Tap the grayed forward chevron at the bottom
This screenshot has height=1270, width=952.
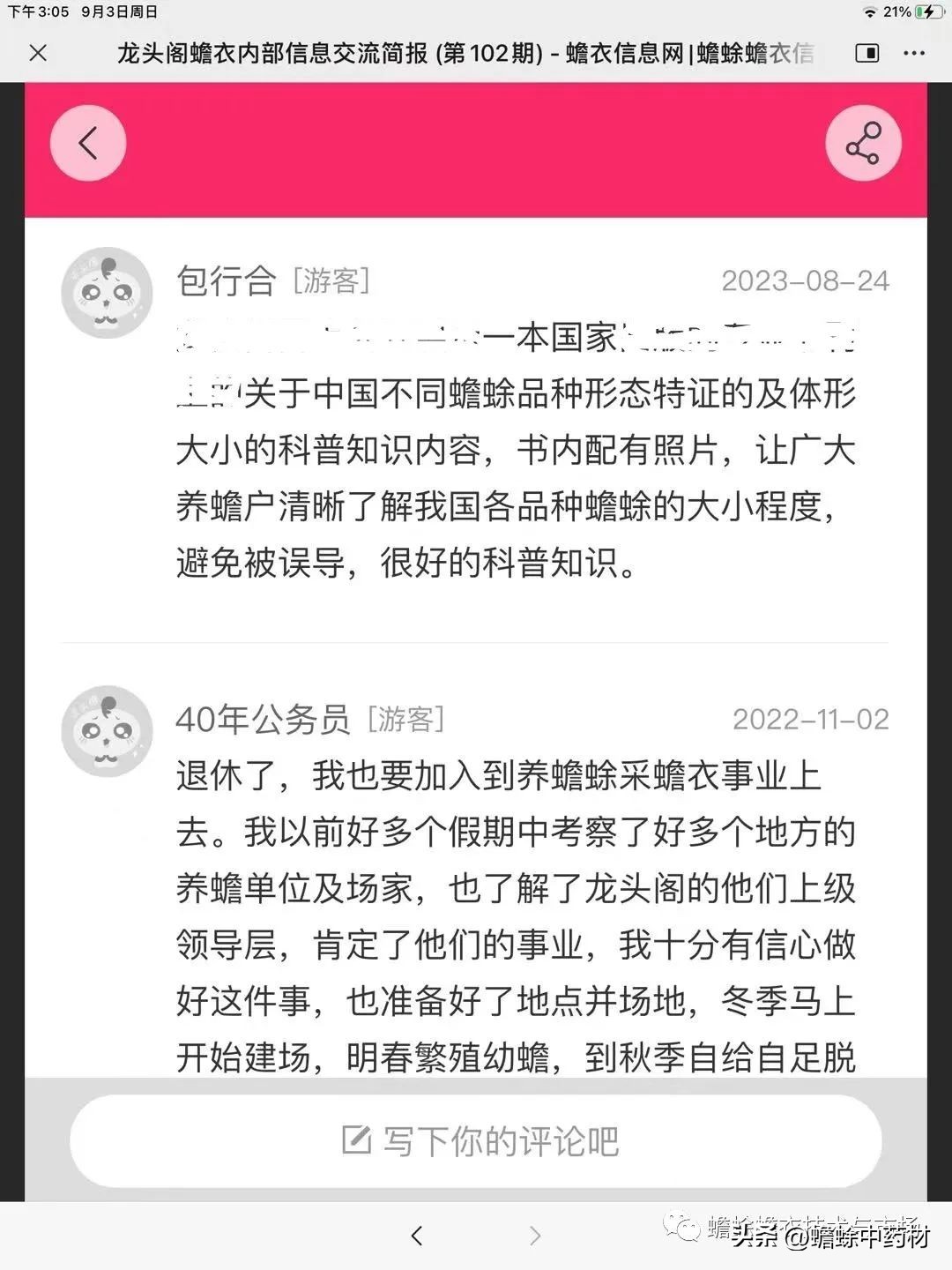coord(536,1236)
